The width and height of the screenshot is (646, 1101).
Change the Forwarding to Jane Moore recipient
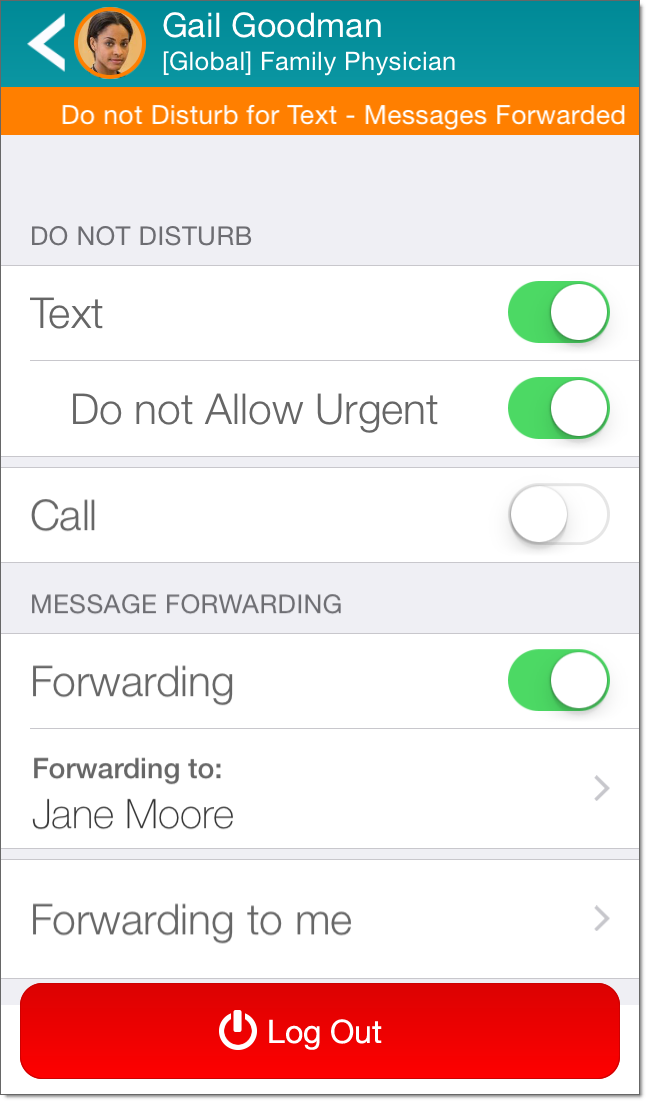coord(320,789)
